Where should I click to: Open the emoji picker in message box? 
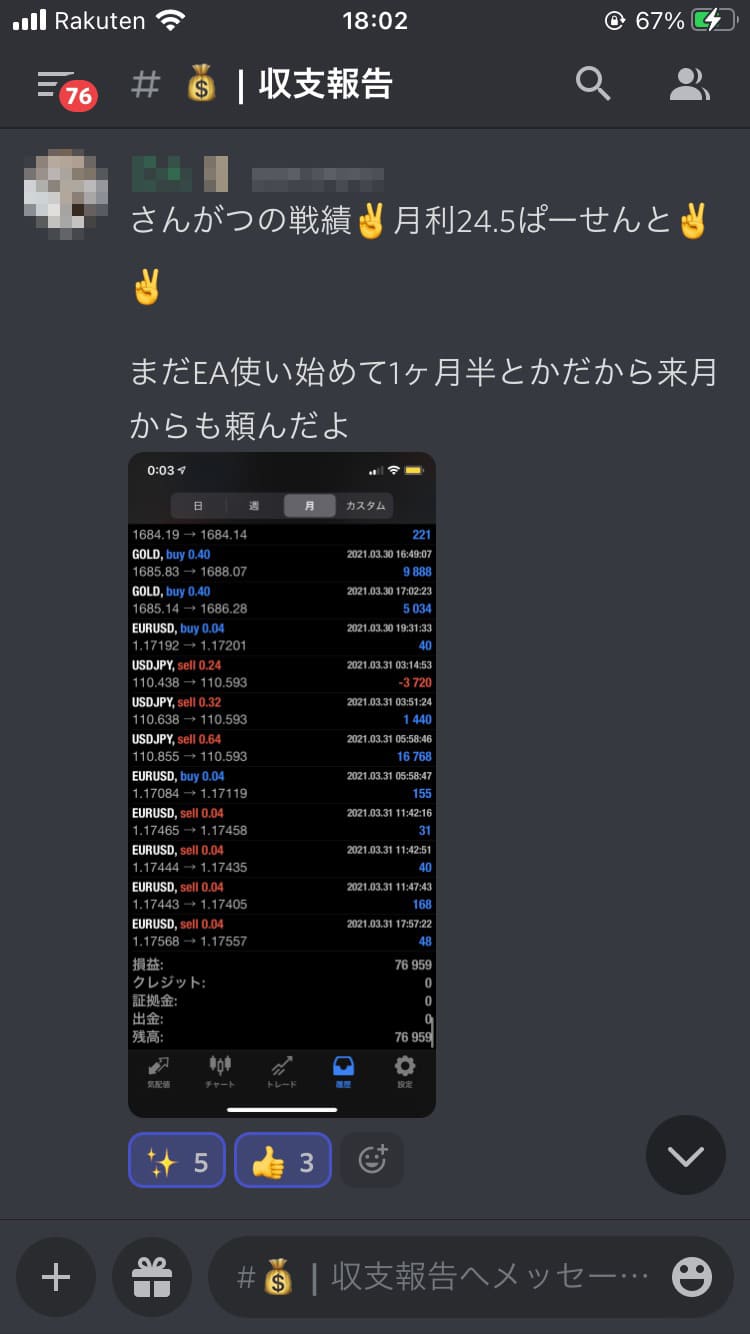(692, 1277)
